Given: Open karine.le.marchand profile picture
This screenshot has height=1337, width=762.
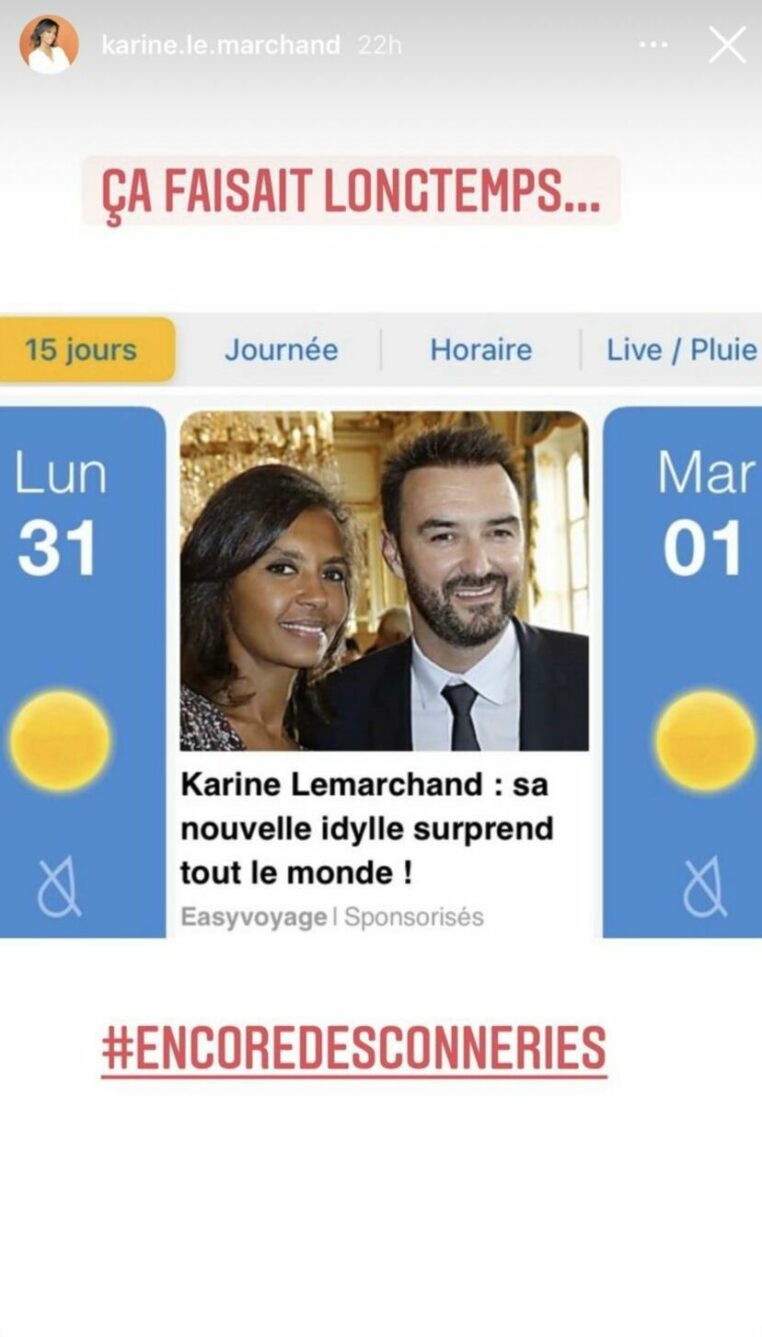Looking at the screenshot, I should 48,45.
